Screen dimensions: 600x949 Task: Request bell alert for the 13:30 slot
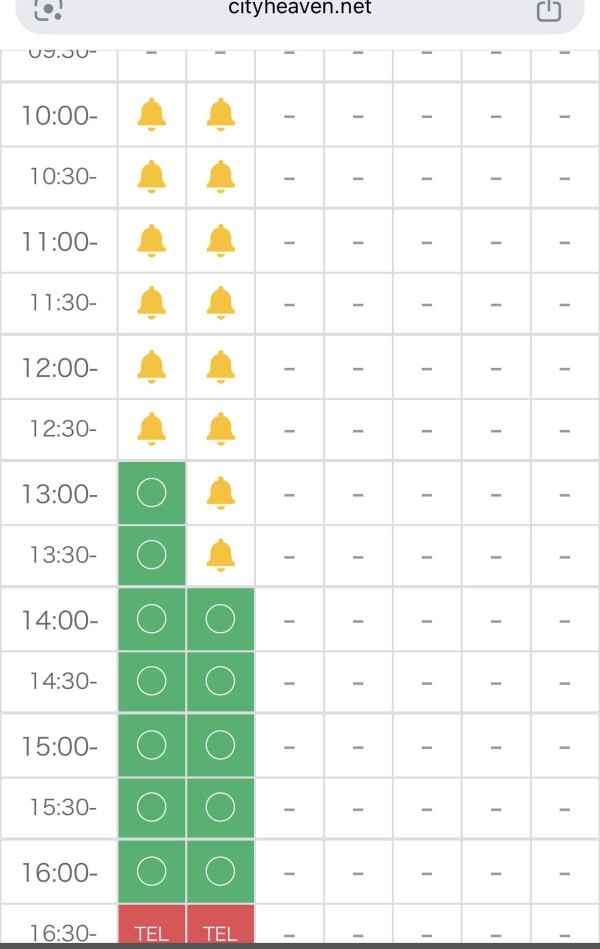(220, 555)
